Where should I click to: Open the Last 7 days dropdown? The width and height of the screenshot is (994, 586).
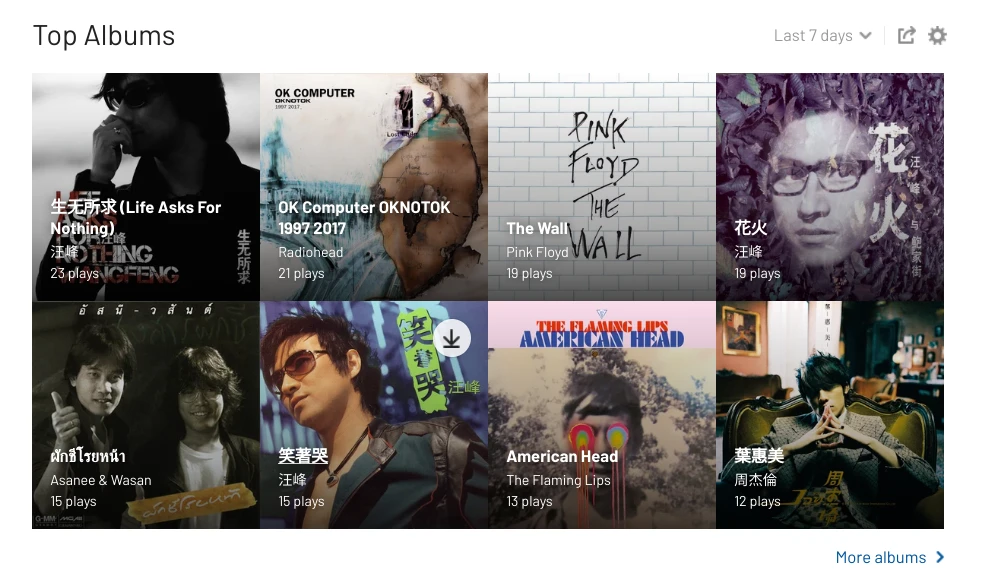pyautogui.click(x=822, y=36)
